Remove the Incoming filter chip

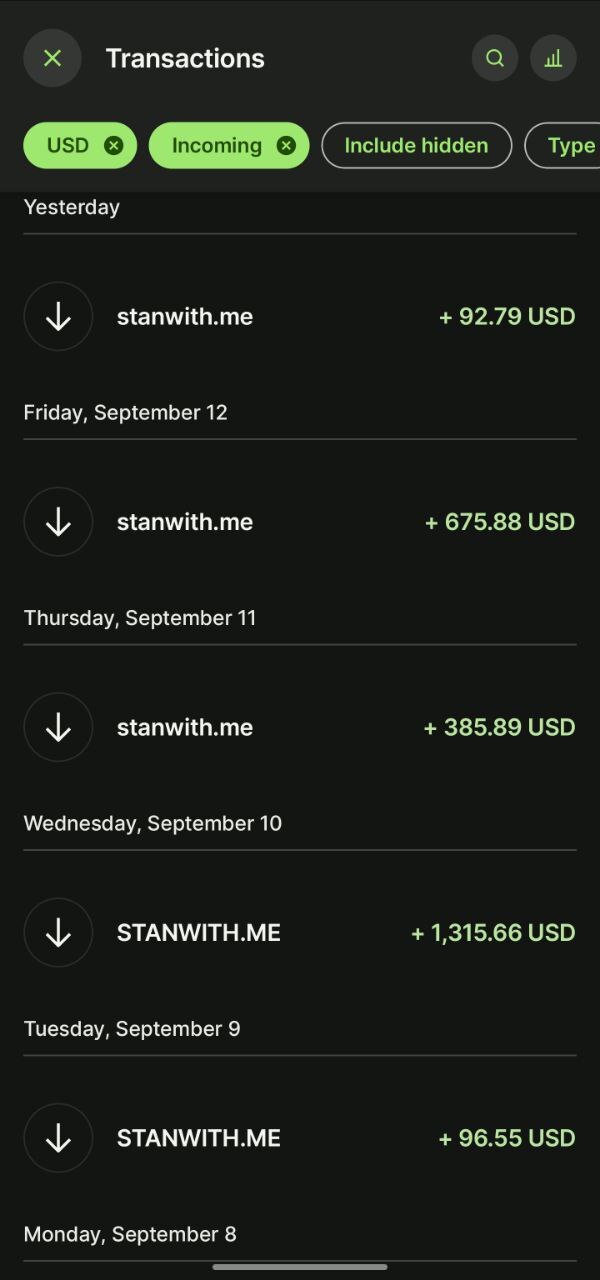tap(286, 145)
